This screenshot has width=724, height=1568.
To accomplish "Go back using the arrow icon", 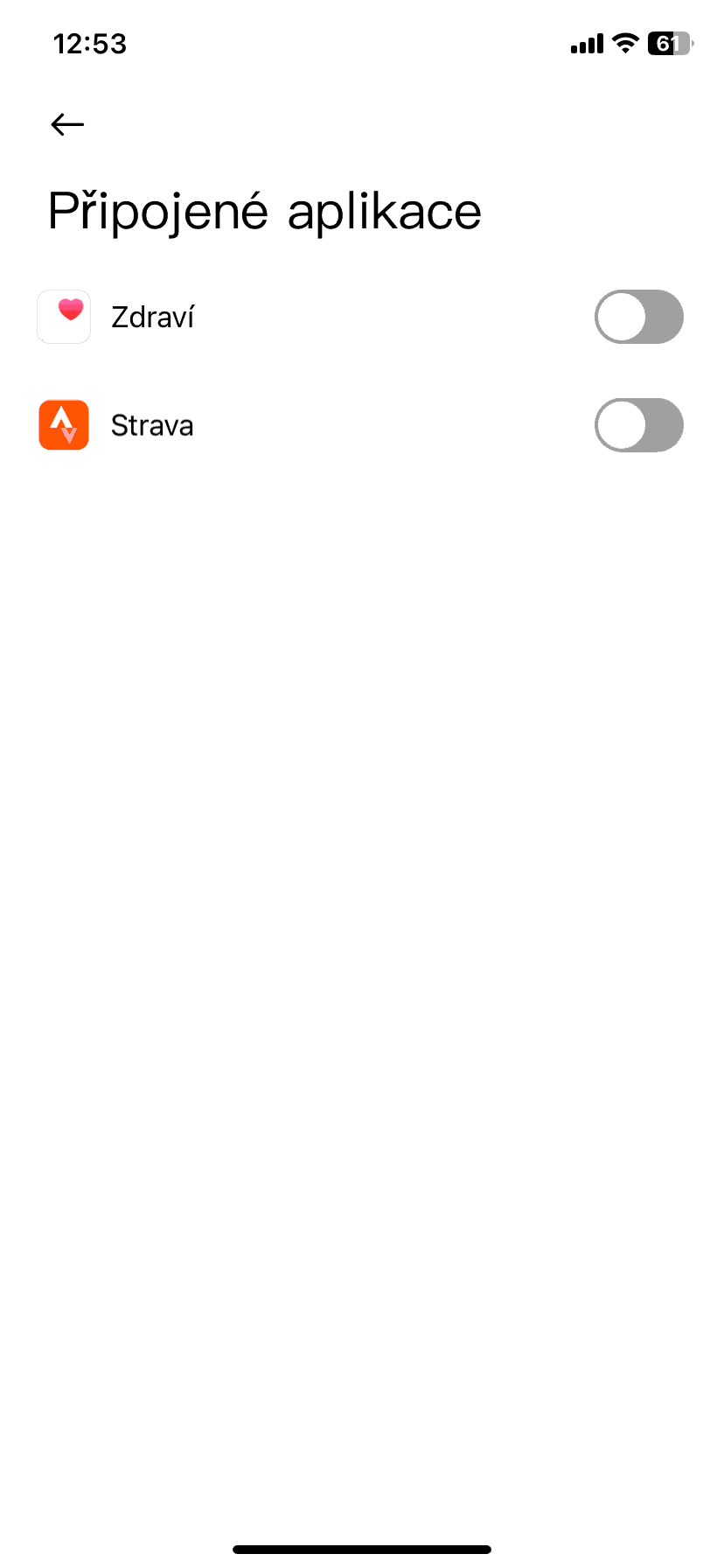I will pyautogui.click(x=67, y=125).
